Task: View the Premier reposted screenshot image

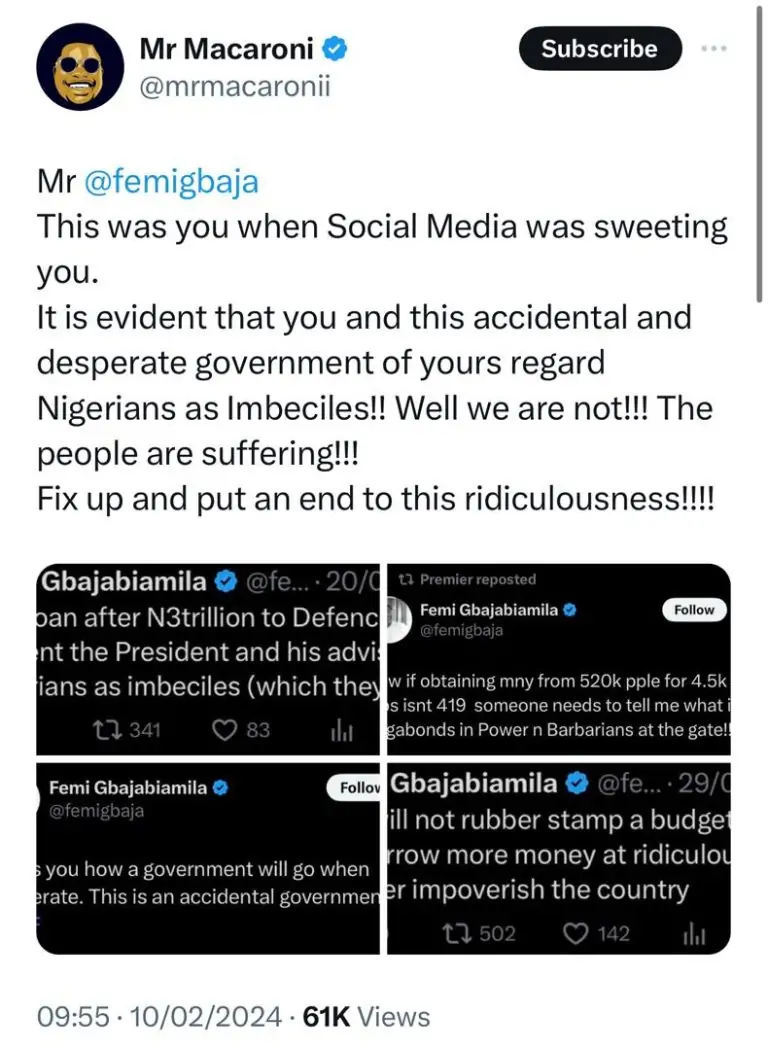Action: coord(558,659)
